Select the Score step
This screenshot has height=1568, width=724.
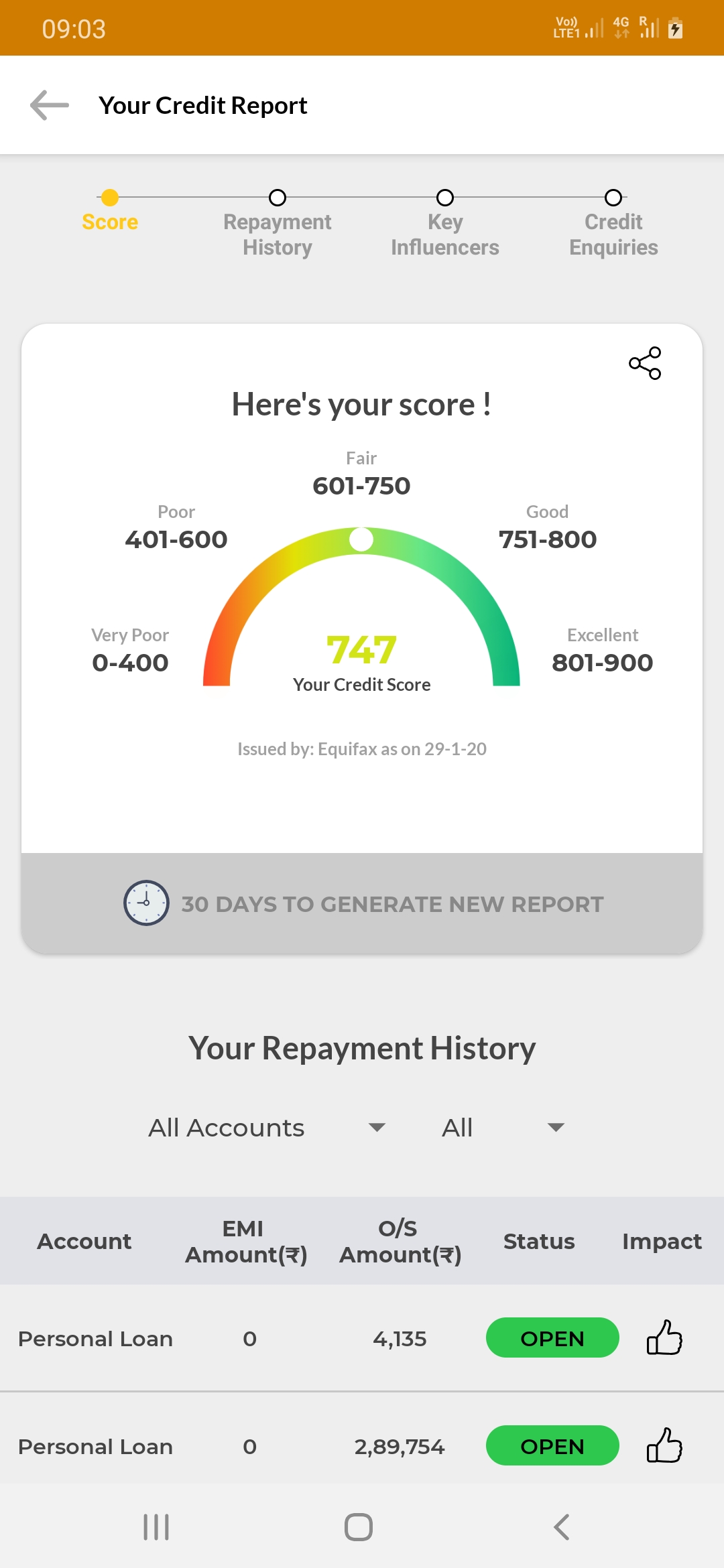coord(110,212)
